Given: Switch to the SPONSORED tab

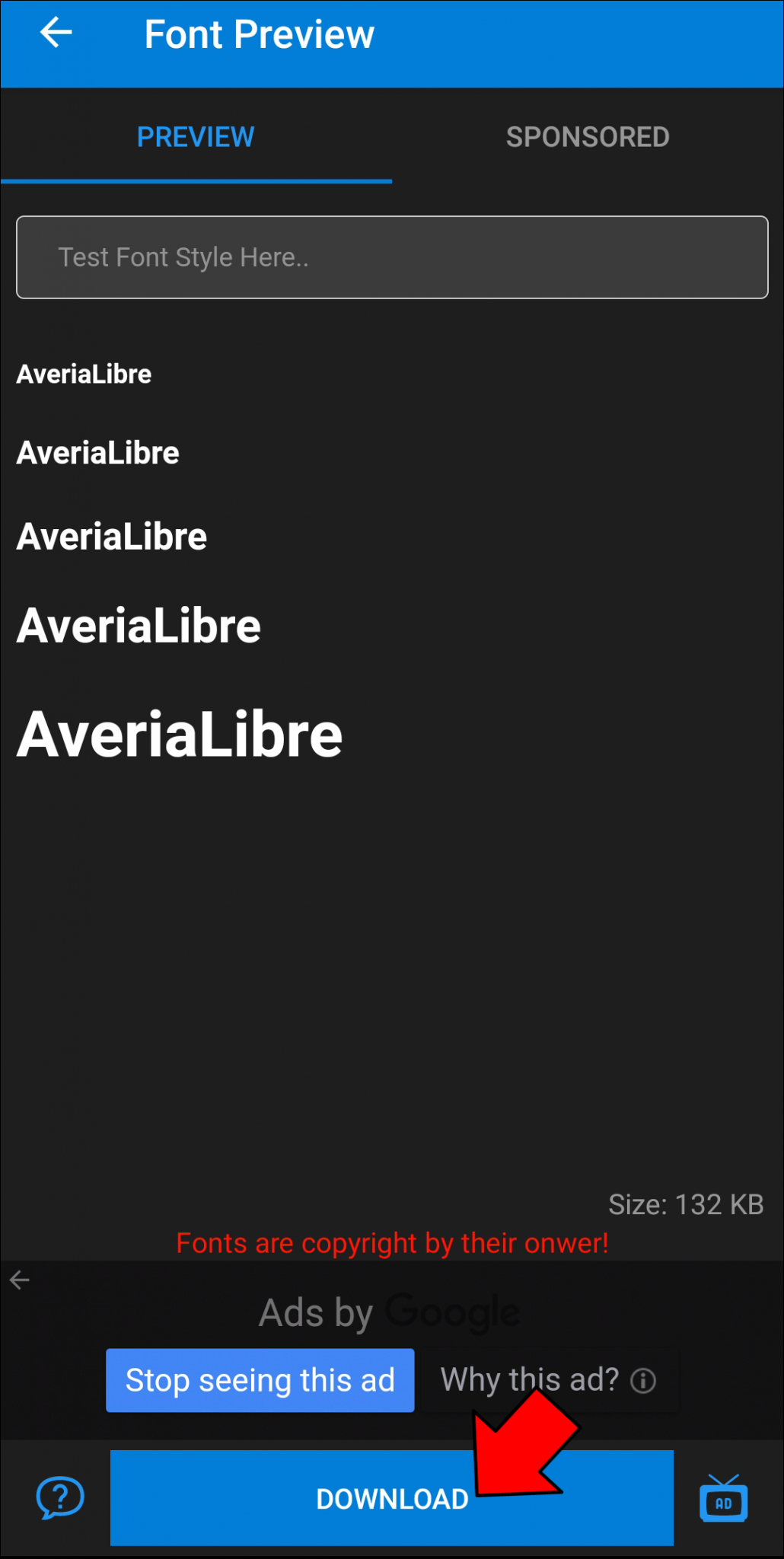Looking at the screenshot, I should (587, 136).
